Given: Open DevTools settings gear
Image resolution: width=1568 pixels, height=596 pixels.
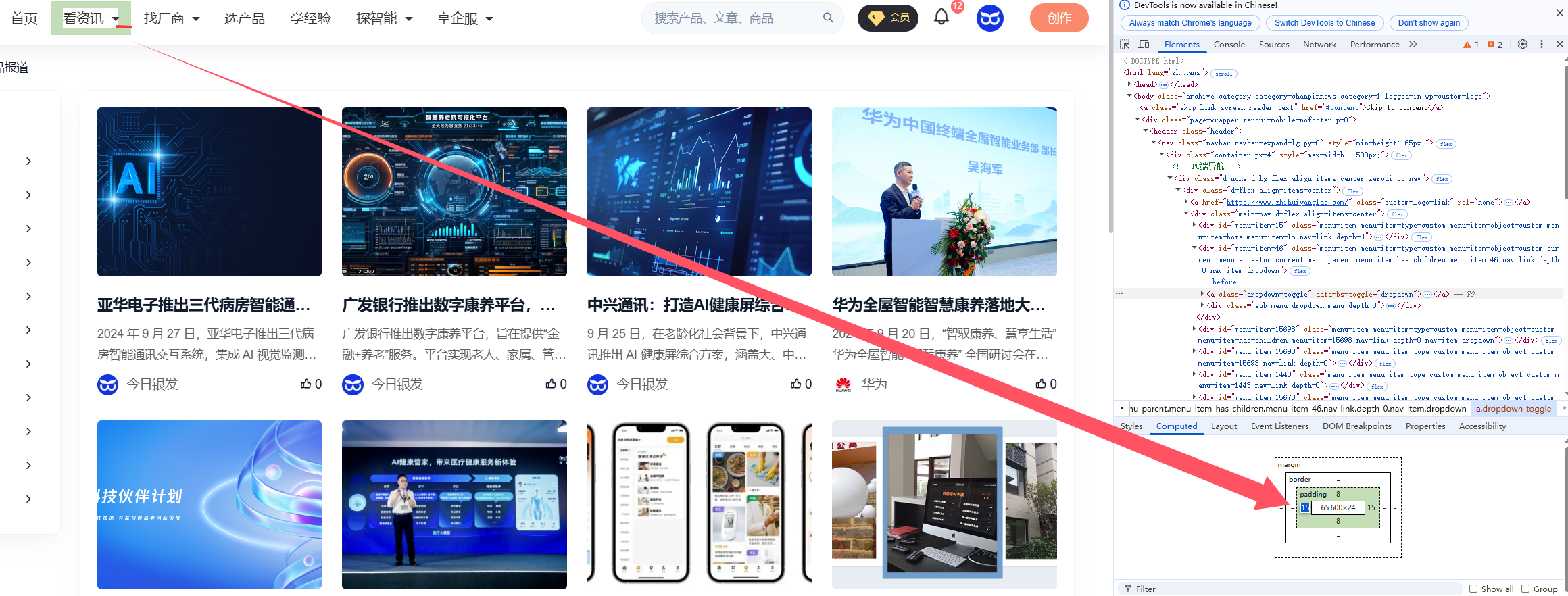Looking at the screenshot, I should pos(1522,44).
